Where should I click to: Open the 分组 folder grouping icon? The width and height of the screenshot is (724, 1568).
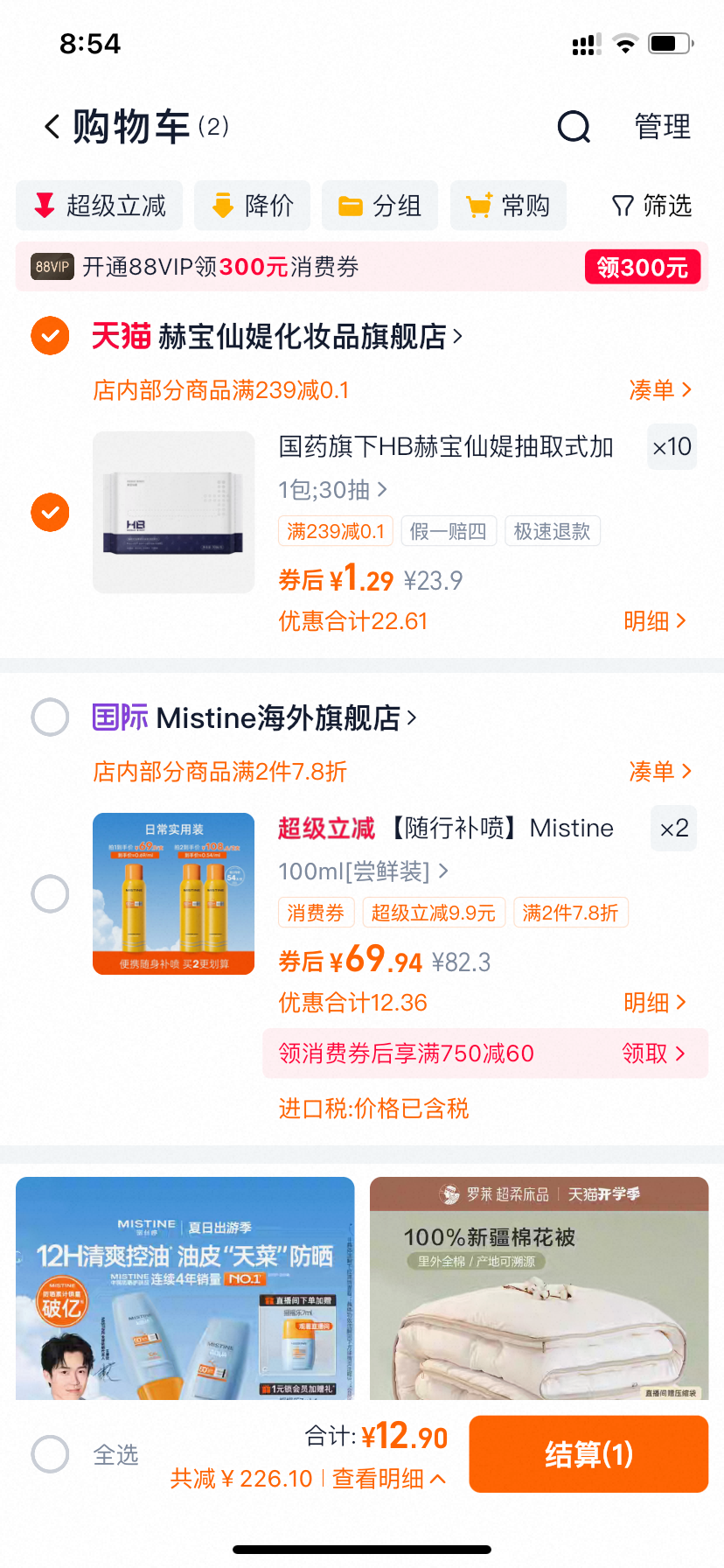point(349,205)
